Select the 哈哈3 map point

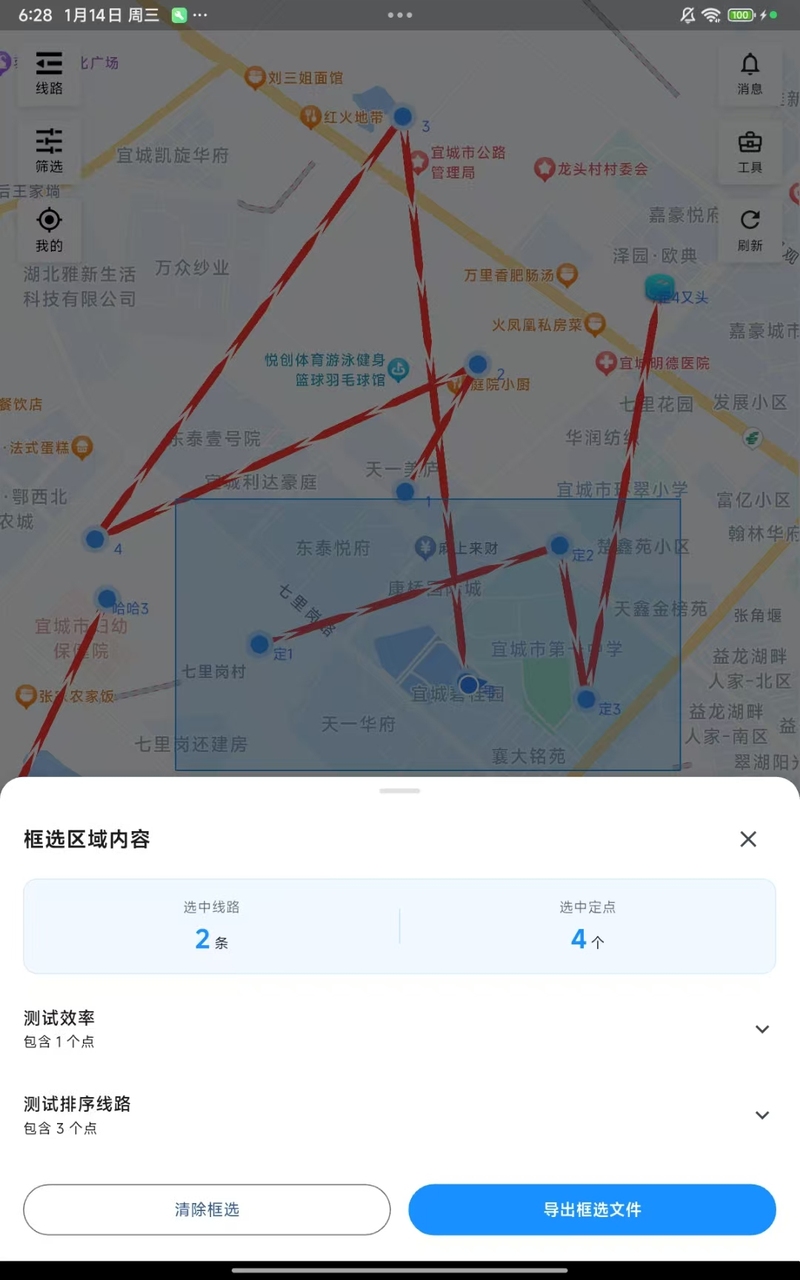coord(107,599)
